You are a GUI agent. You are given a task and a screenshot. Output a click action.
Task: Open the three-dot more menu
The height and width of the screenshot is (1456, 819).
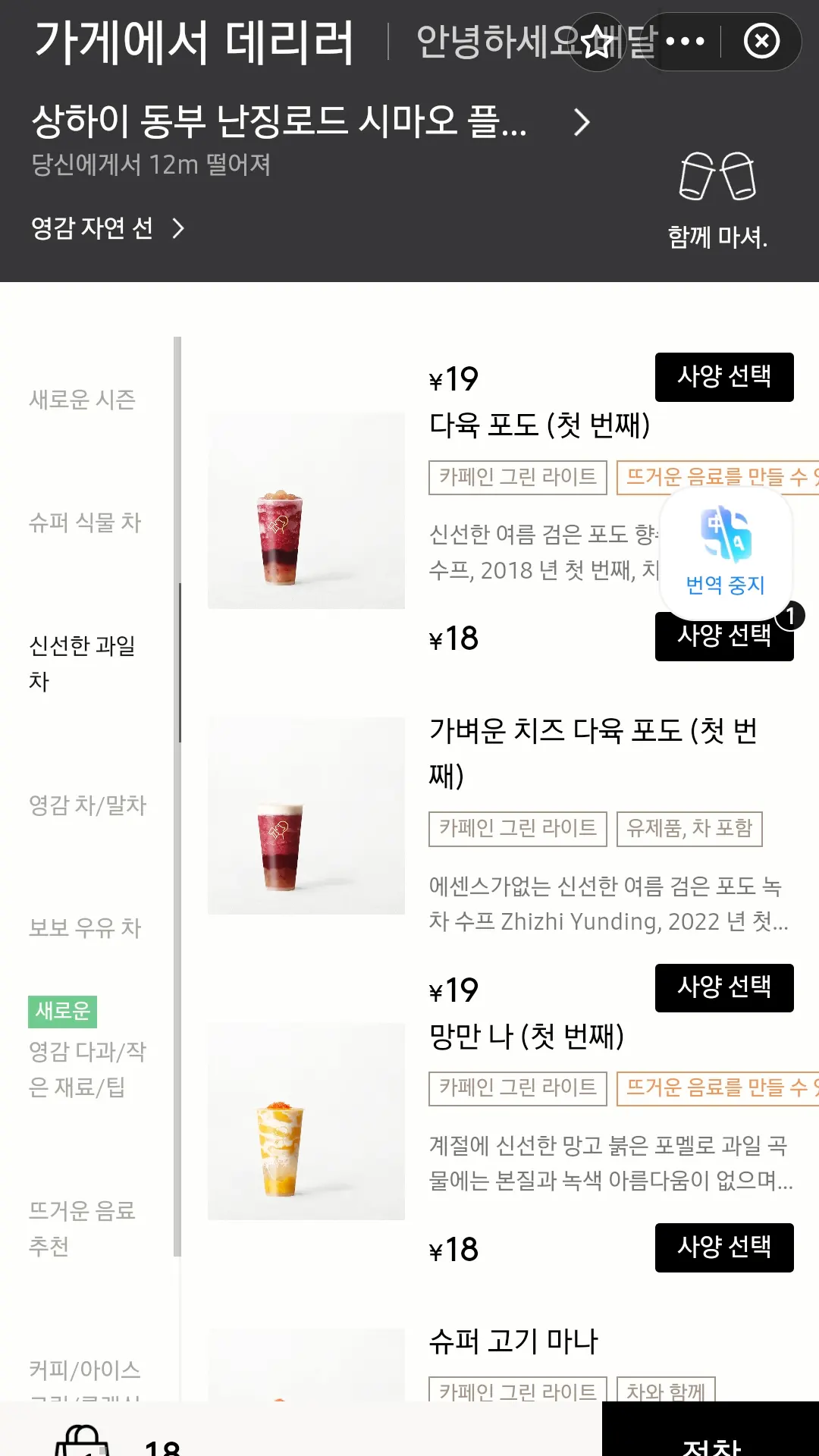pos(685,41)
